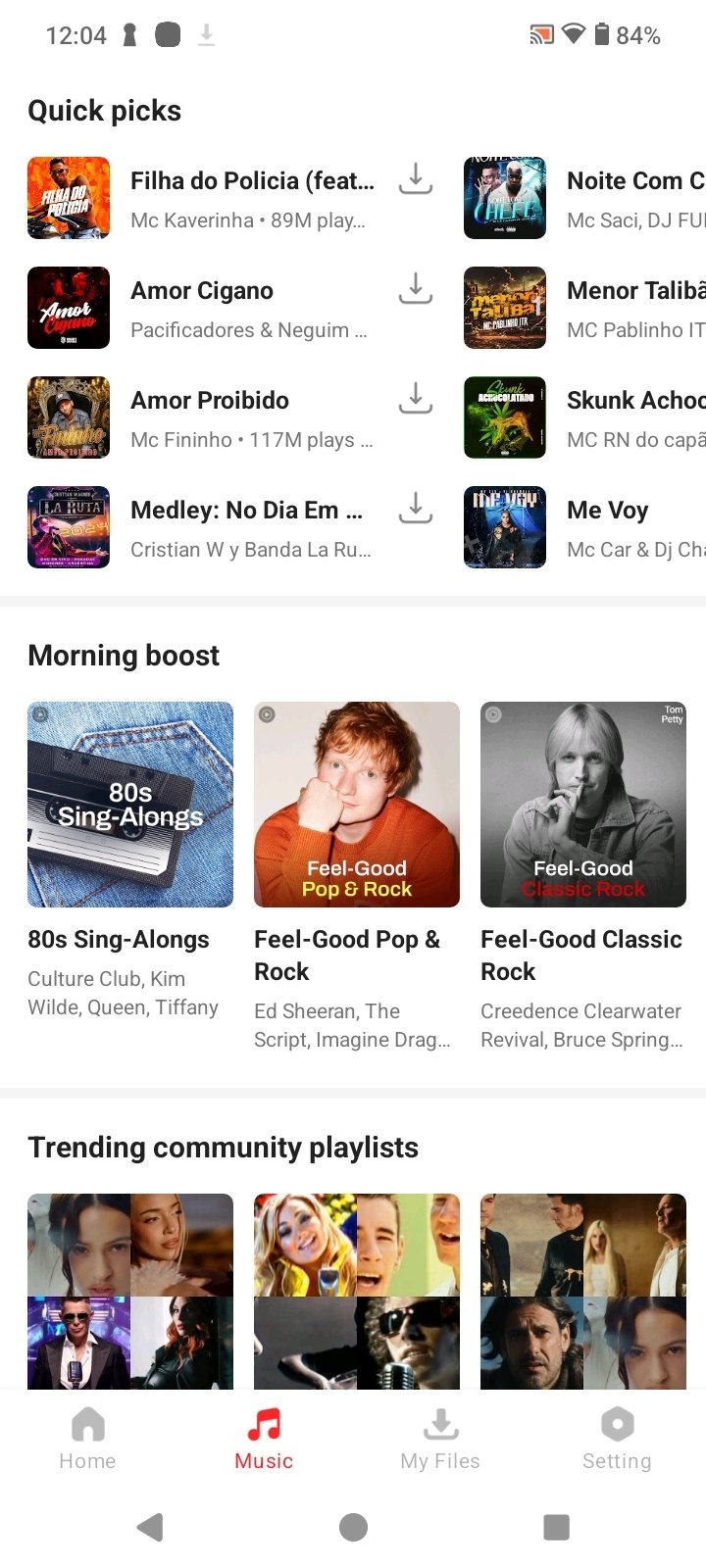Play Amor Cigano by Pacificadores
The width and height of the screenshot is (706, 1568).
(251, 308)
